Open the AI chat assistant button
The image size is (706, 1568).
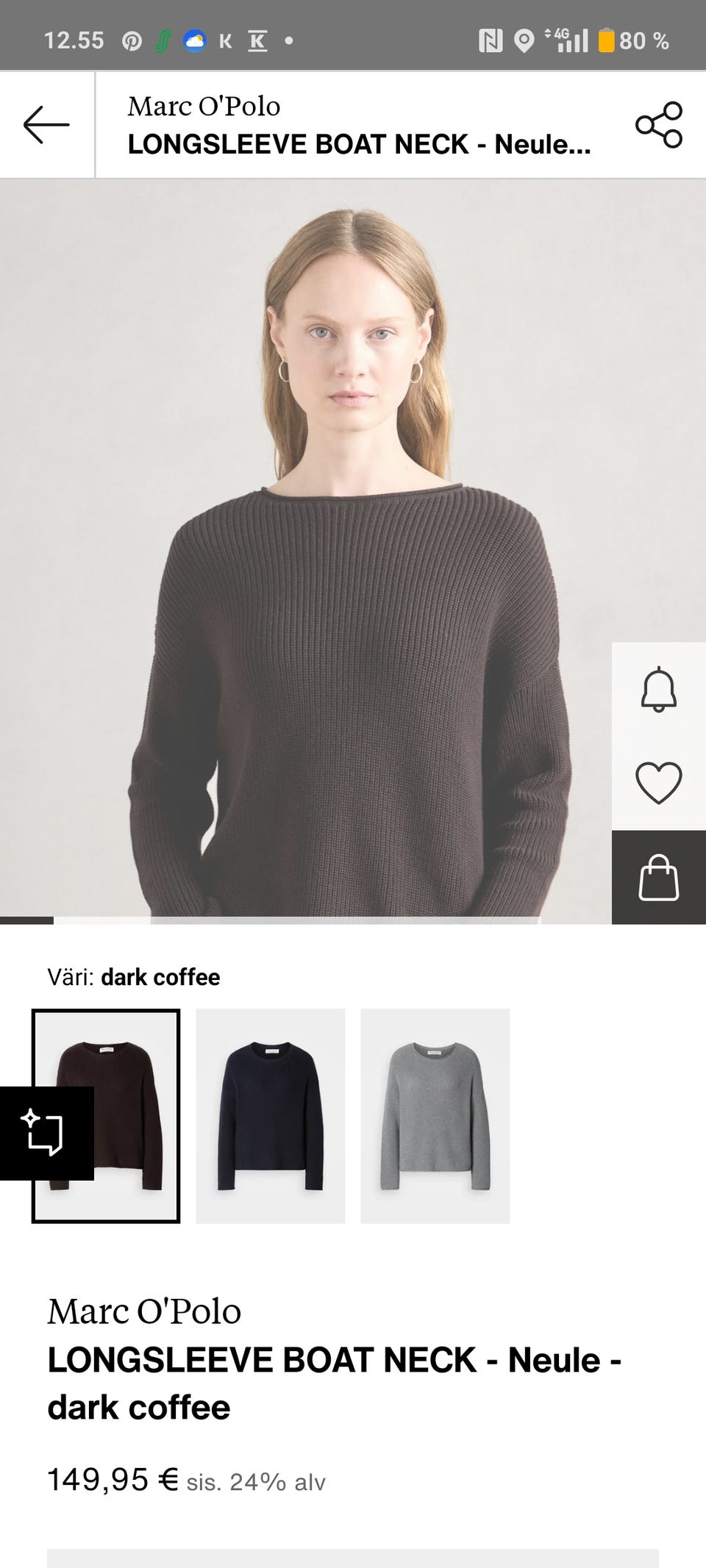[x=46, y=1133]
